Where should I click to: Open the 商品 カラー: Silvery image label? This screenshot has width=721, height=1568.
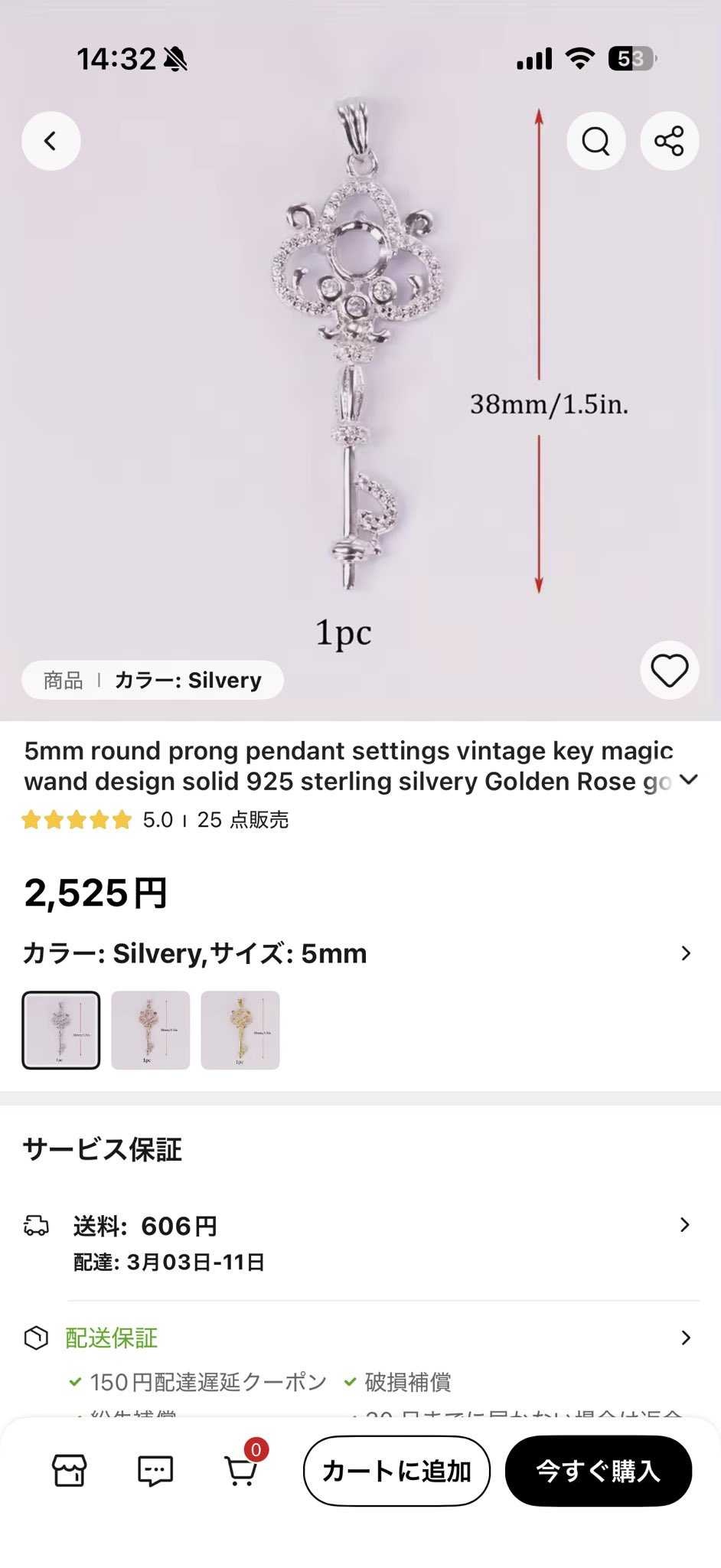(153, 680)
